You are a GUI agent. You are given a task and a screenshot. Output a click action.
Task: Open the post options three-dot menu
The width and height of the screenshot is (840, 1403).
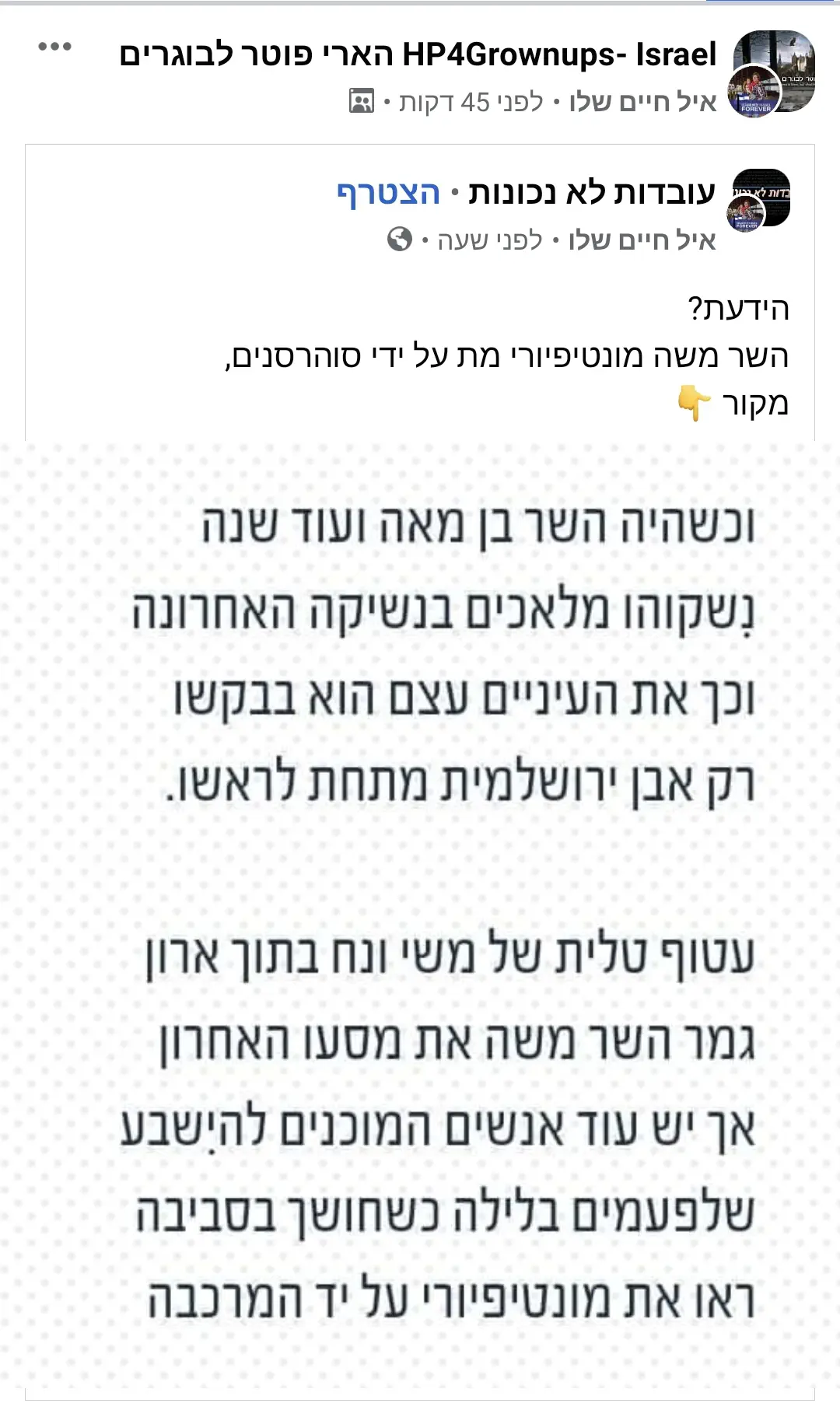[x=55, y=47]
